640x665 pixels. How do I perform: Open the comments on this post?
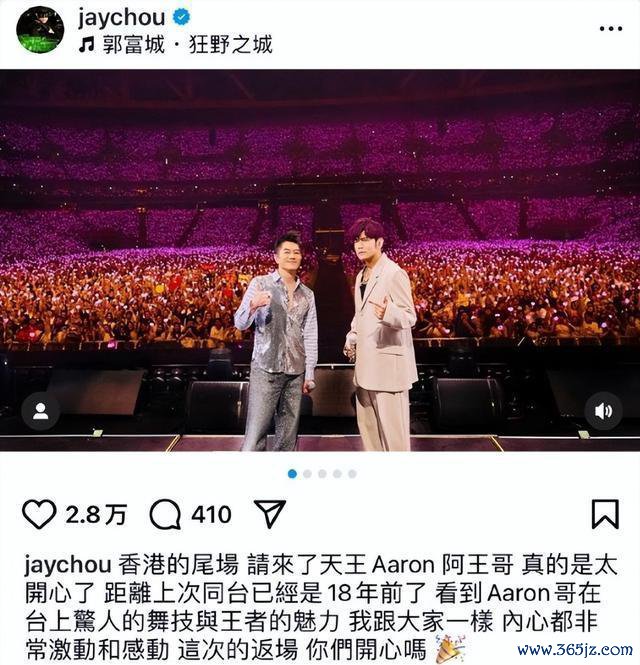(165, 514)
